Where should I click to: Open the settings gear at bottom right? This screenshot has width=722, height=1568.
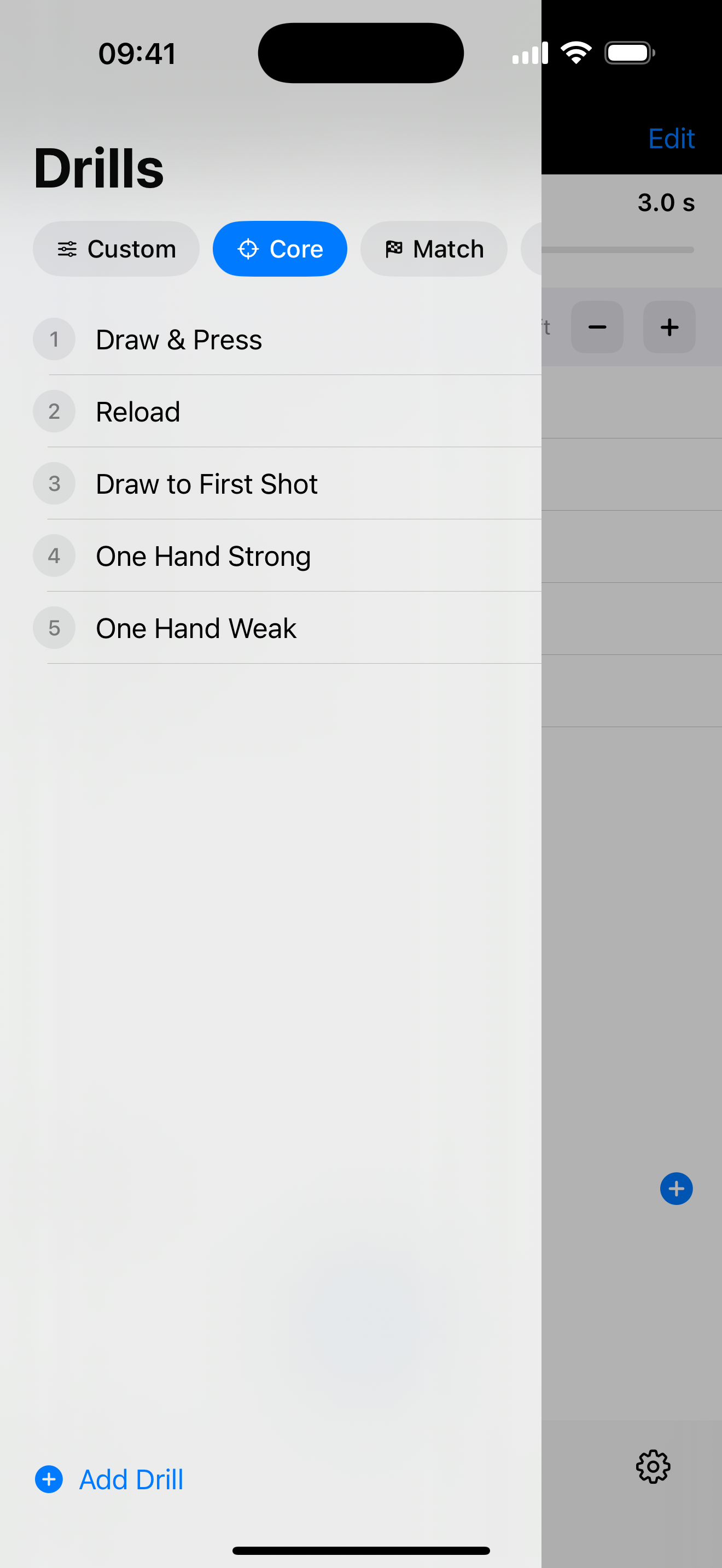653,1467
